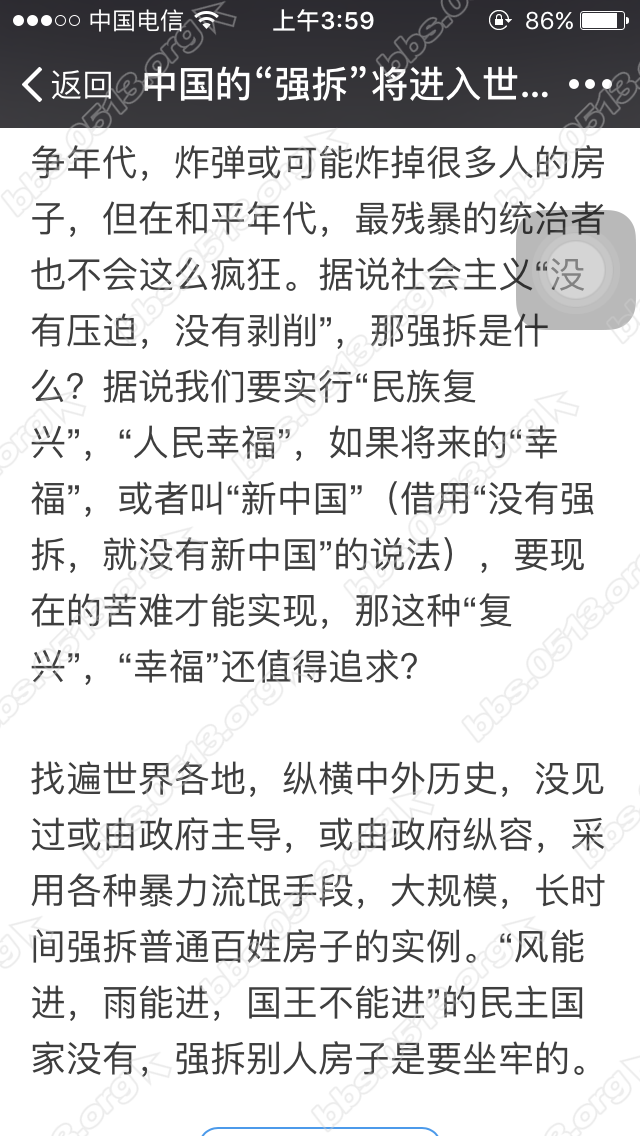Screen dimensions: 640x1136
Task: Go back using the 返回 button
Action: tap(66, 85)
